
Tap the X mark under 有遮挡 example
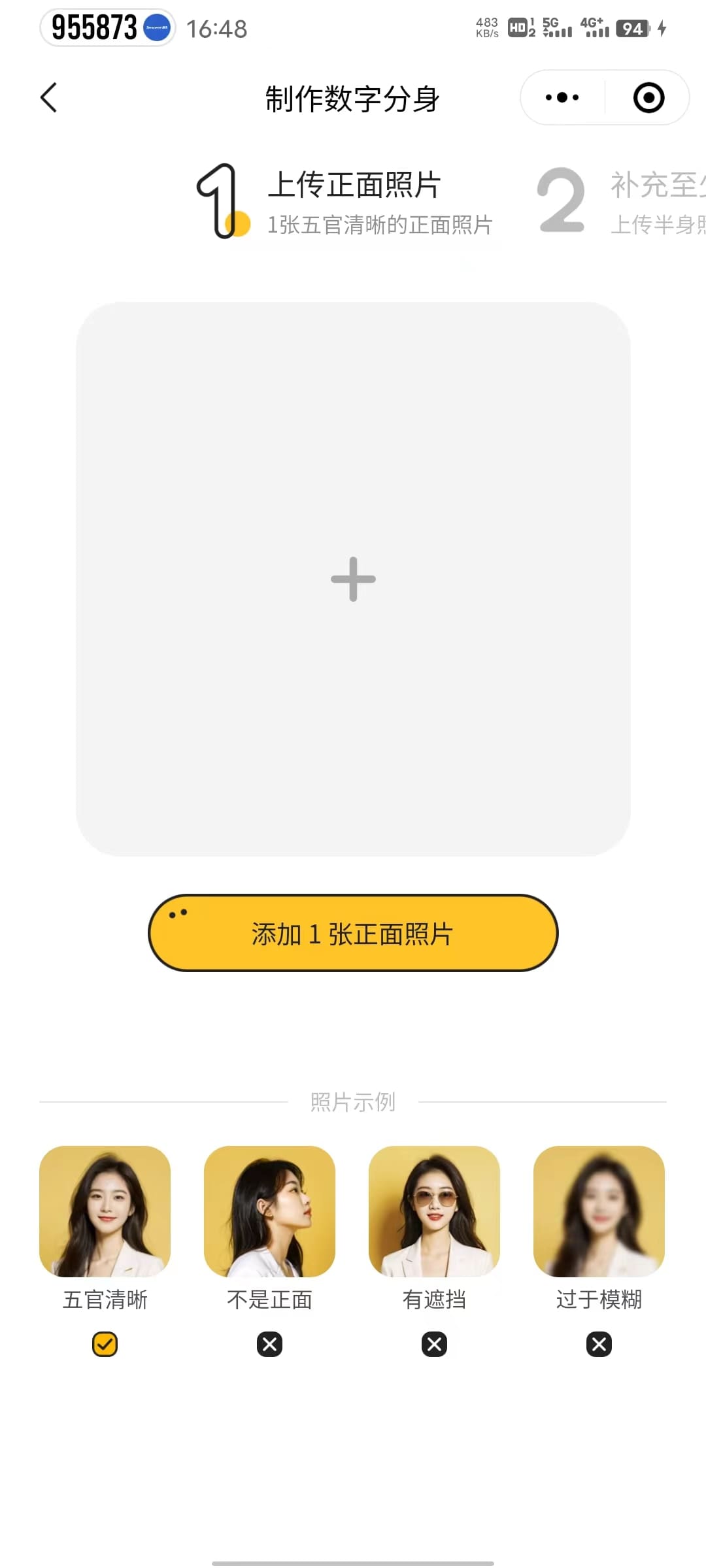433,1343
